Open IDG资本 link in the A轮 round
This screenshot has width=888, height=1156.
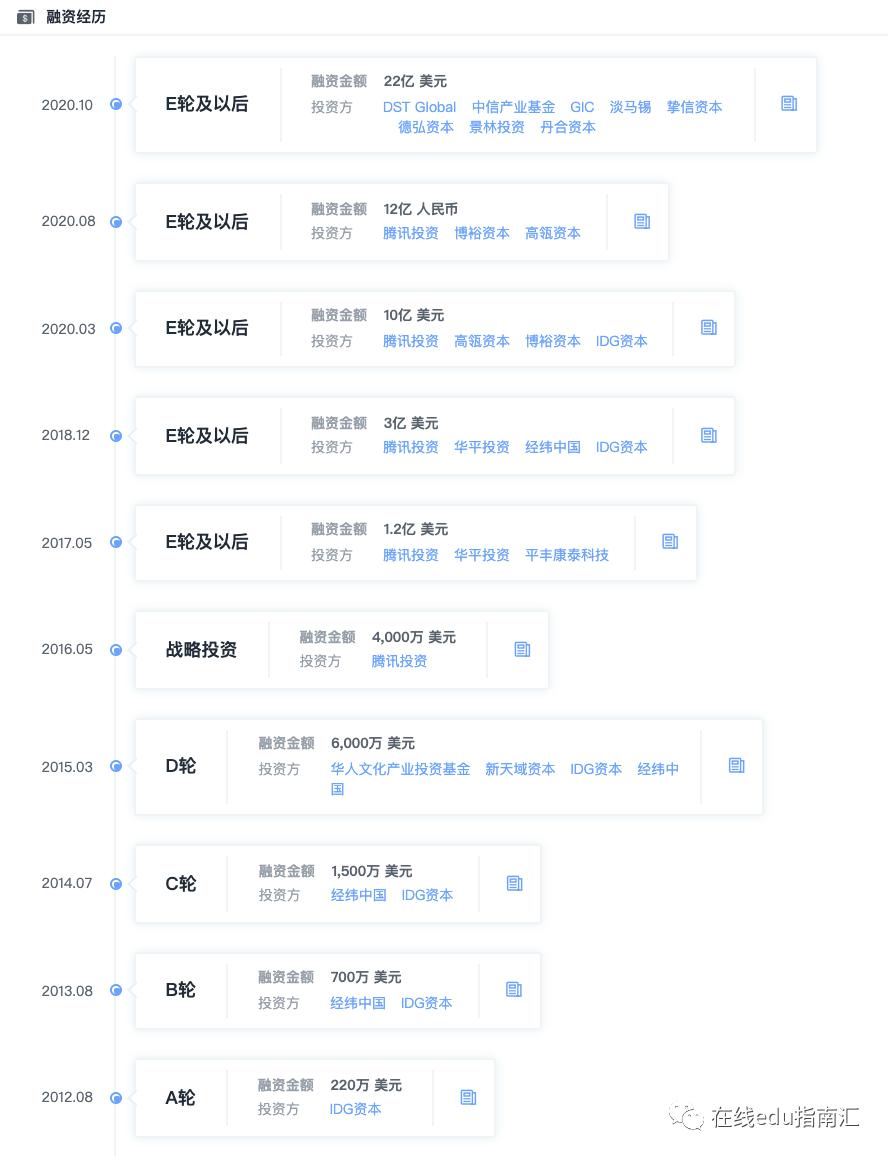355,1109
